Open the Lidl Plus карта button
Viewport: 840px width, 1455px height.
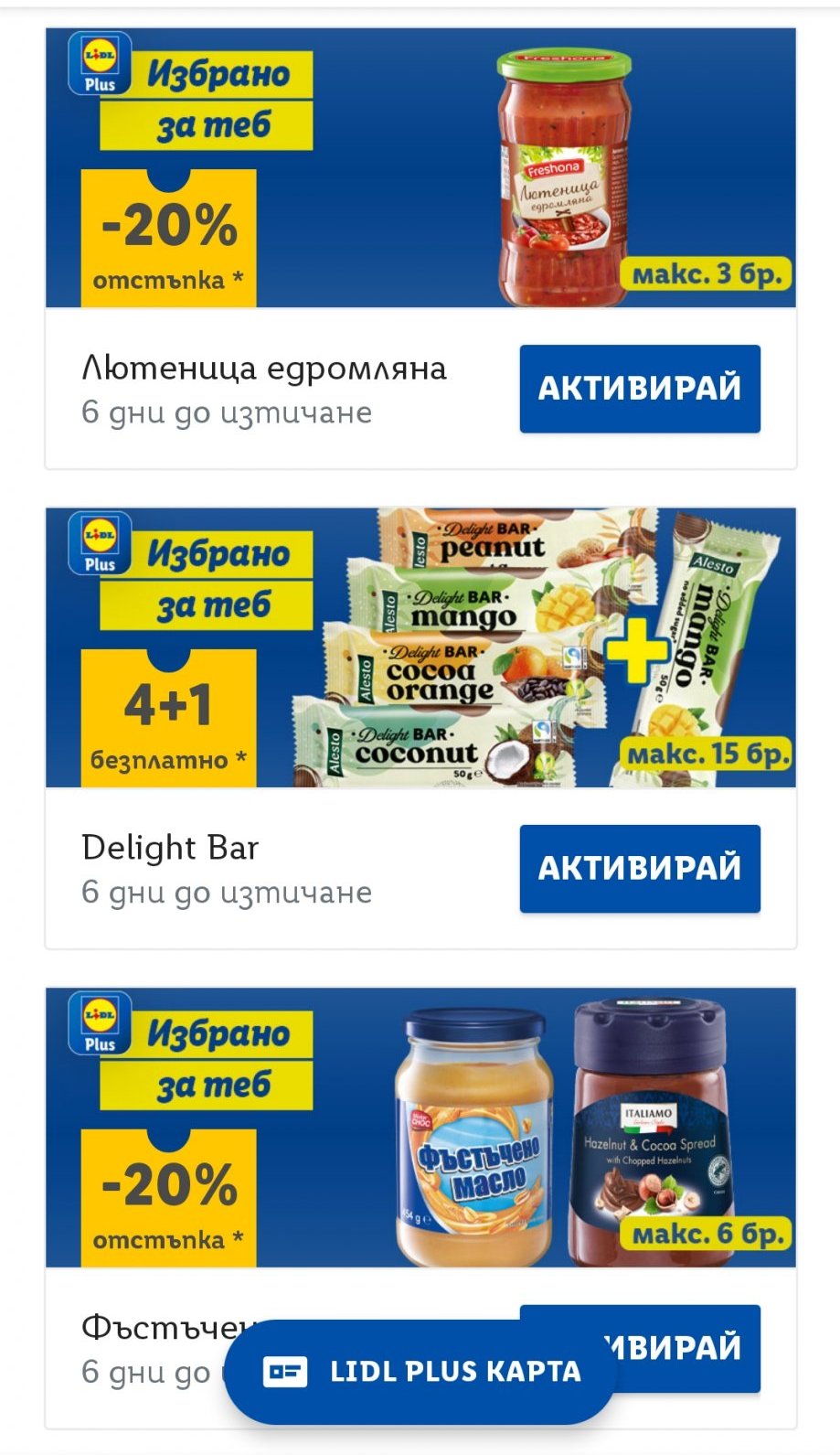pos(420,1371)
